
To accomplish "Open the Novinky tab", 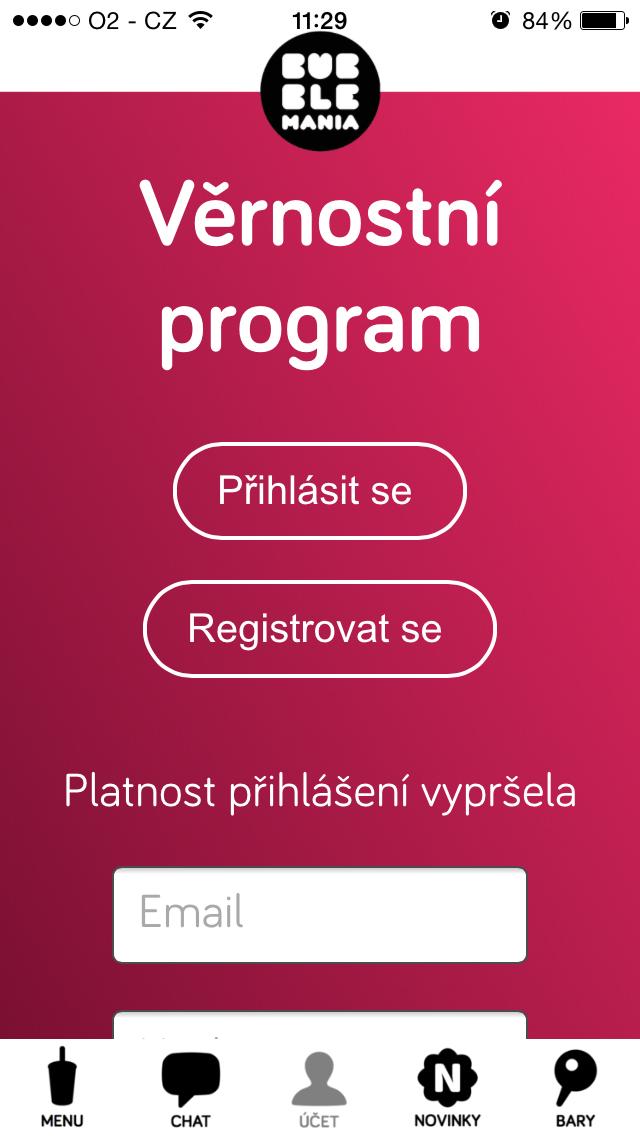I will pos(447,1089).
